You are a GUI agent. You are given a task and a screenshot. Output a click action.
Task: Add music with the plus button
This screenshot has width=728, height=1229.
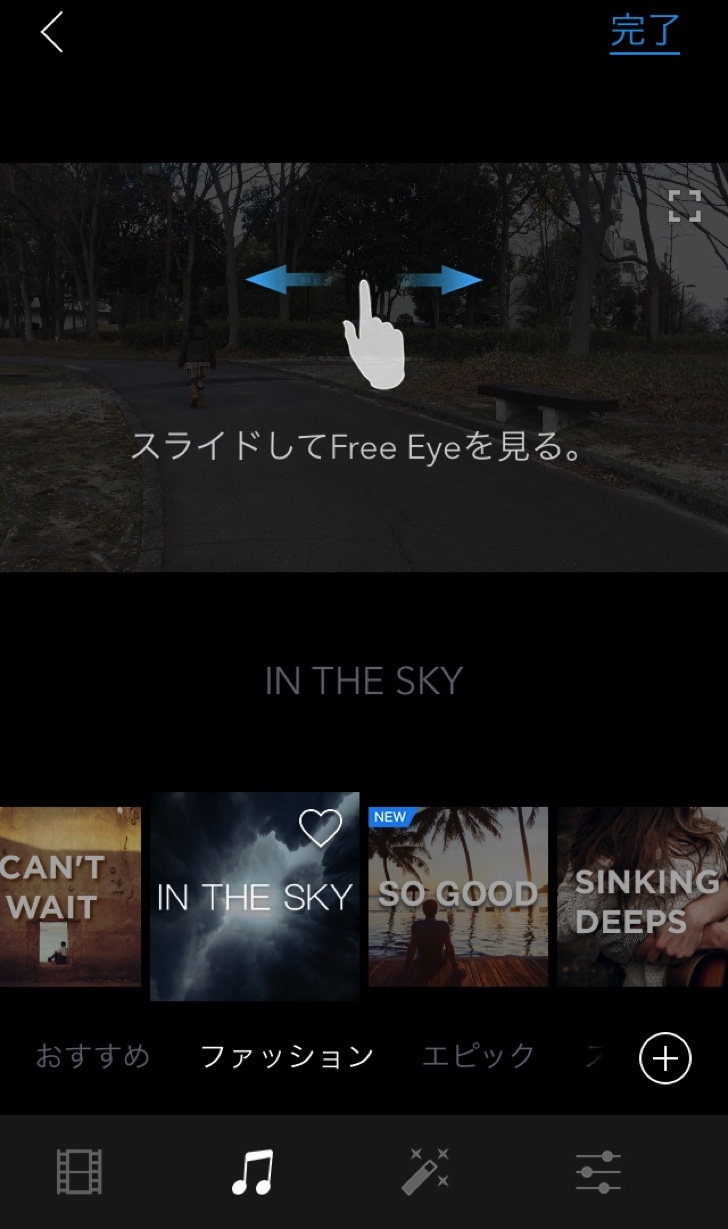(x=665, y=1058)
